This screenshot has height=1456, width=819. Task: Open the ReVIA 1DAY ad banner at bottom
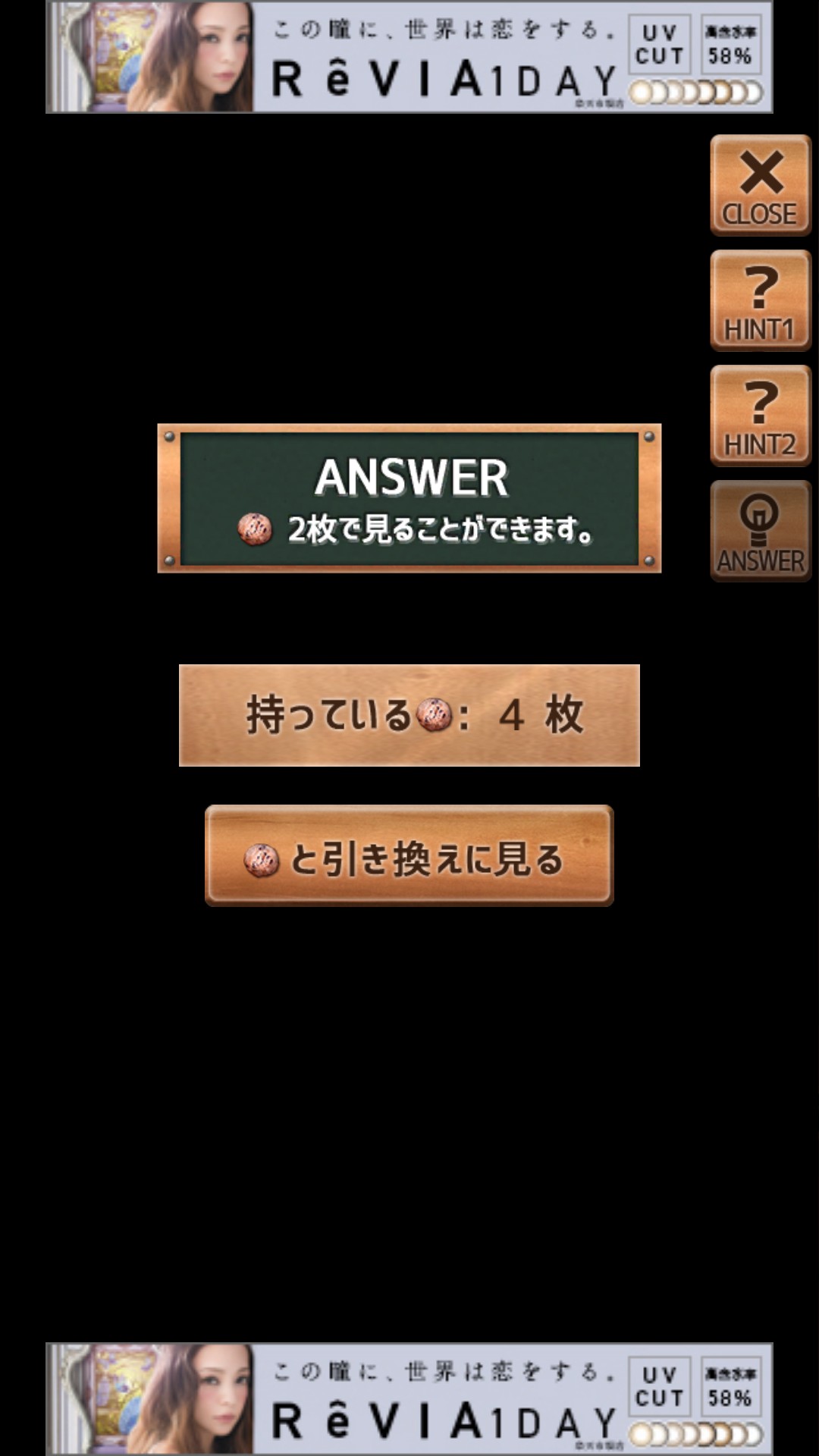coord(409,1399)
